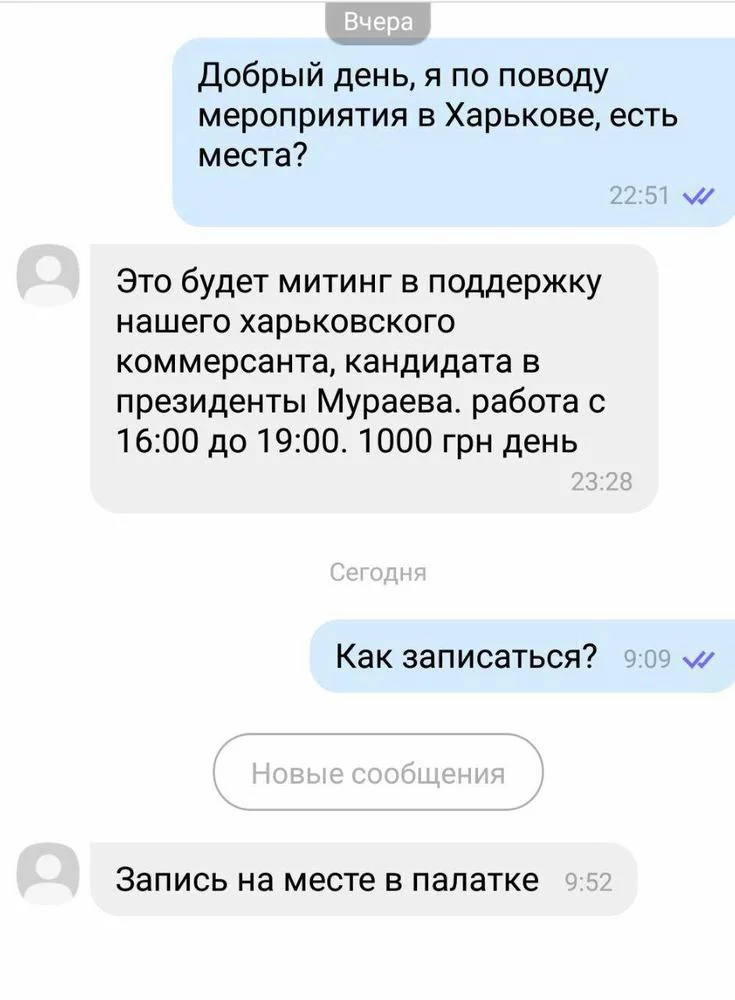Open sender's avatar beside "Запись на месте в палатке"
This screenshot has height=1000, width=735.
[48, 874]
